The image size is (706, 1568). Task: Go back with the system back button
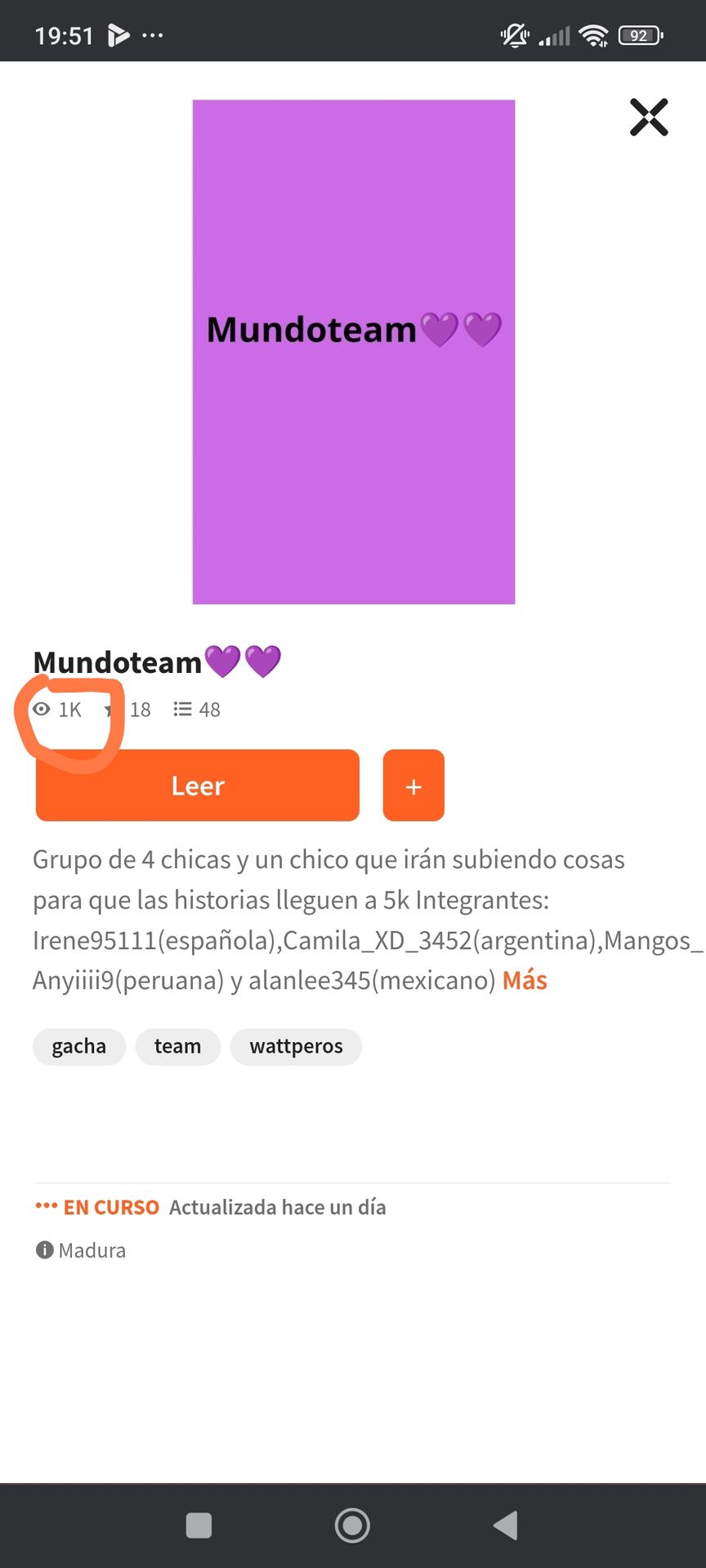[506, 1526]
